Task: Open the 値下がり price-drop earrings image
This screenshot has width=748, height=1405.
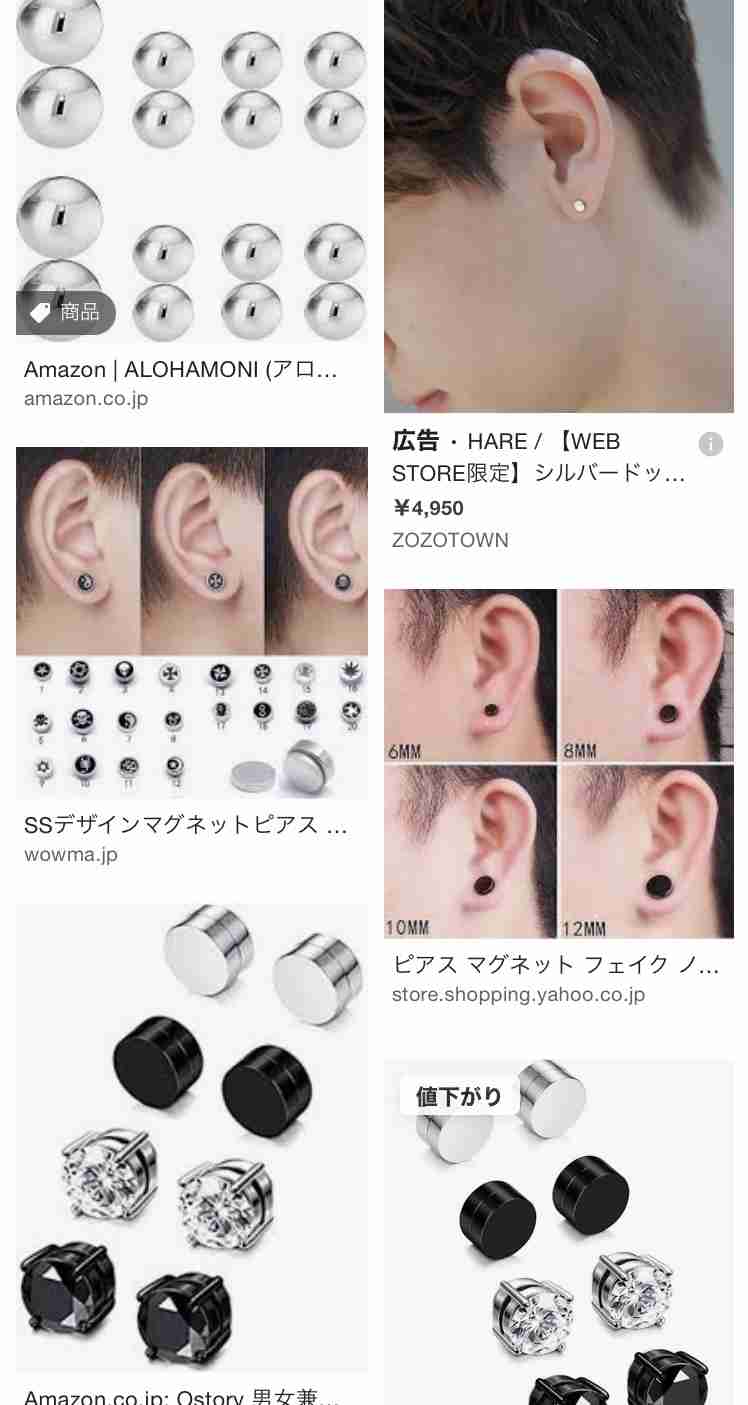Action: click(559, 1232)
